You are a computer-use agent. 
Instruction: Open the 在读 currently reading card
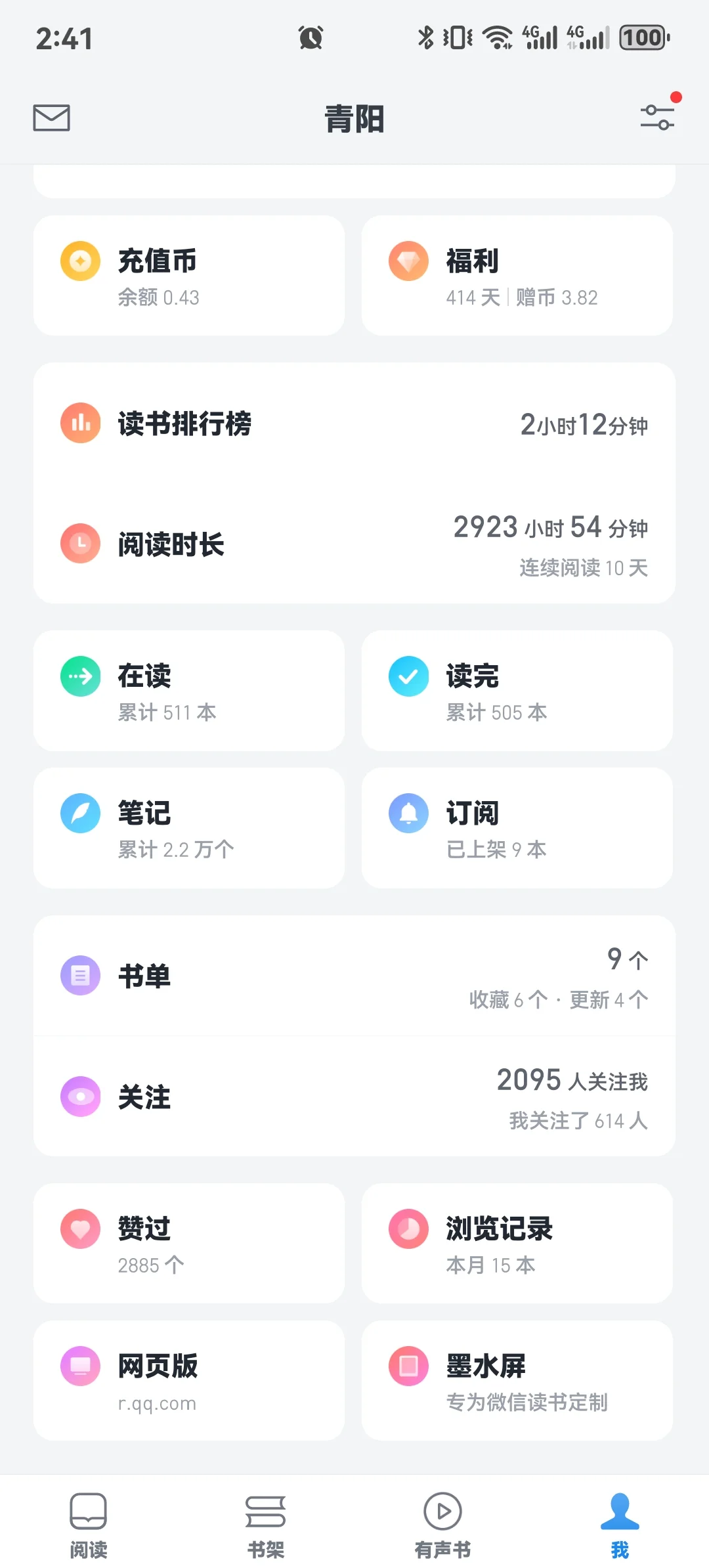[x=189, y=691]
